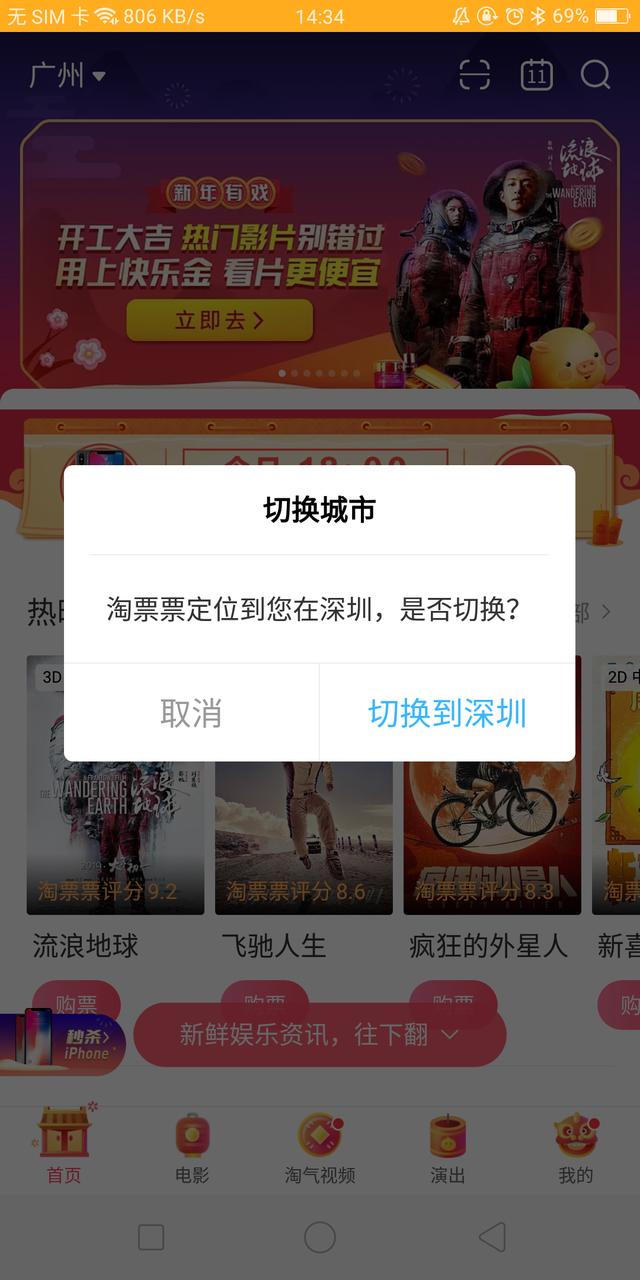This screenshot has height=1280, width=640.
Task: Switch city to 深圳
Action: click(x=447, y=713)
